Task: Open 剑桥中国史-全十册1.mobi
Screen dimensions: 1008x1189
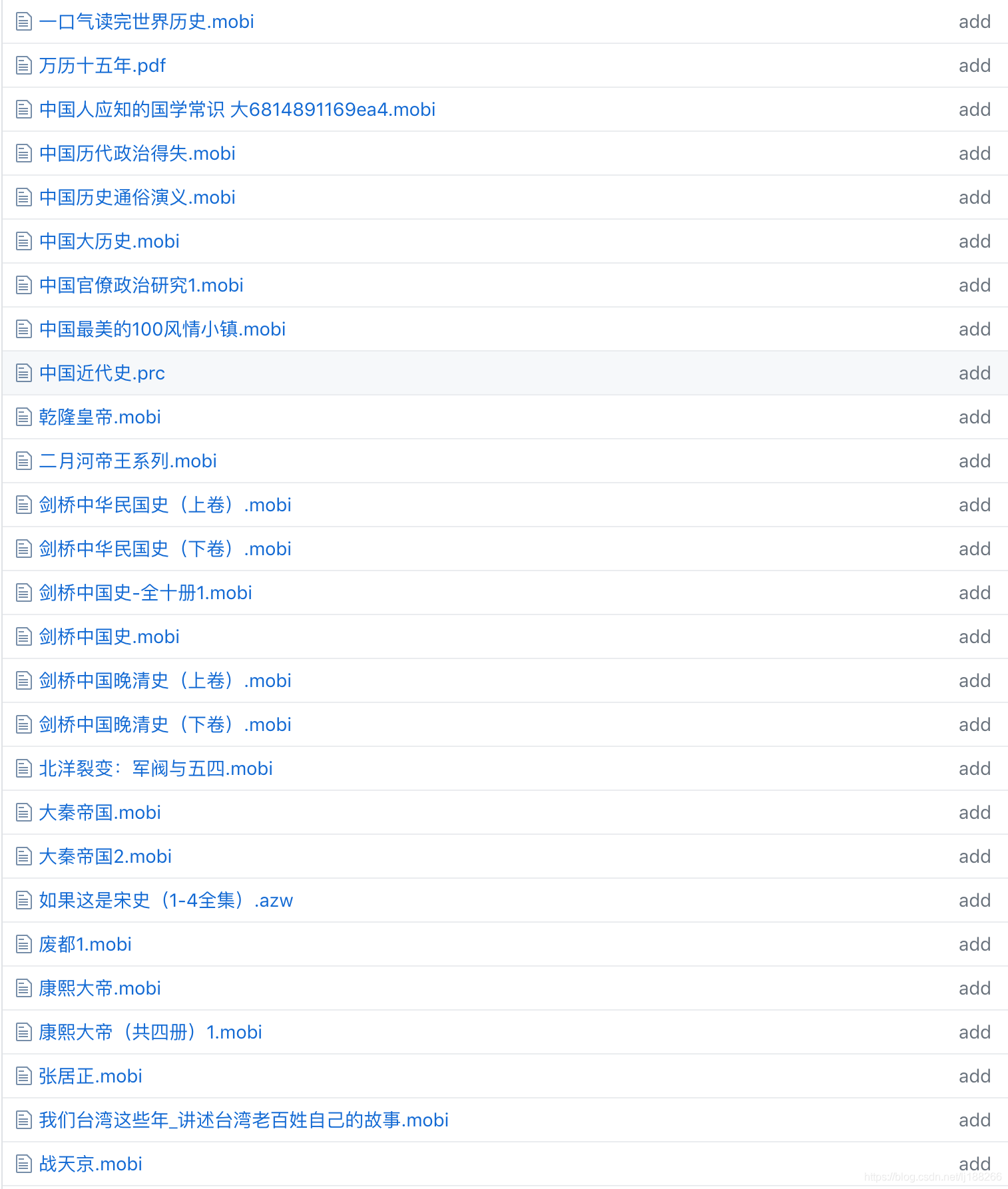Action: (145, 593)
